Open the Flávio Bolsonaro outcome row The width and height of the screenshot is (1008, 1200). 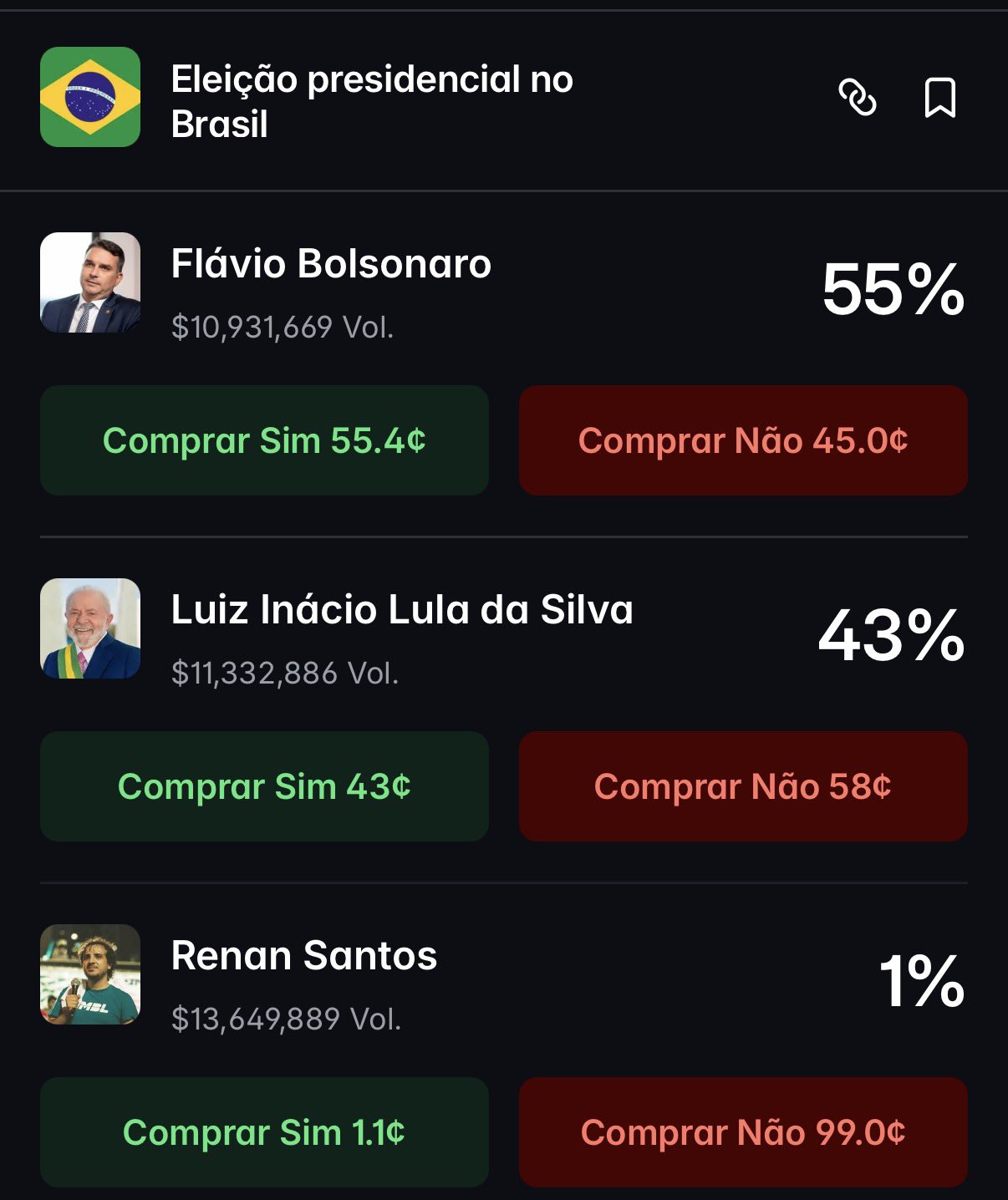(x=503, y=288)
